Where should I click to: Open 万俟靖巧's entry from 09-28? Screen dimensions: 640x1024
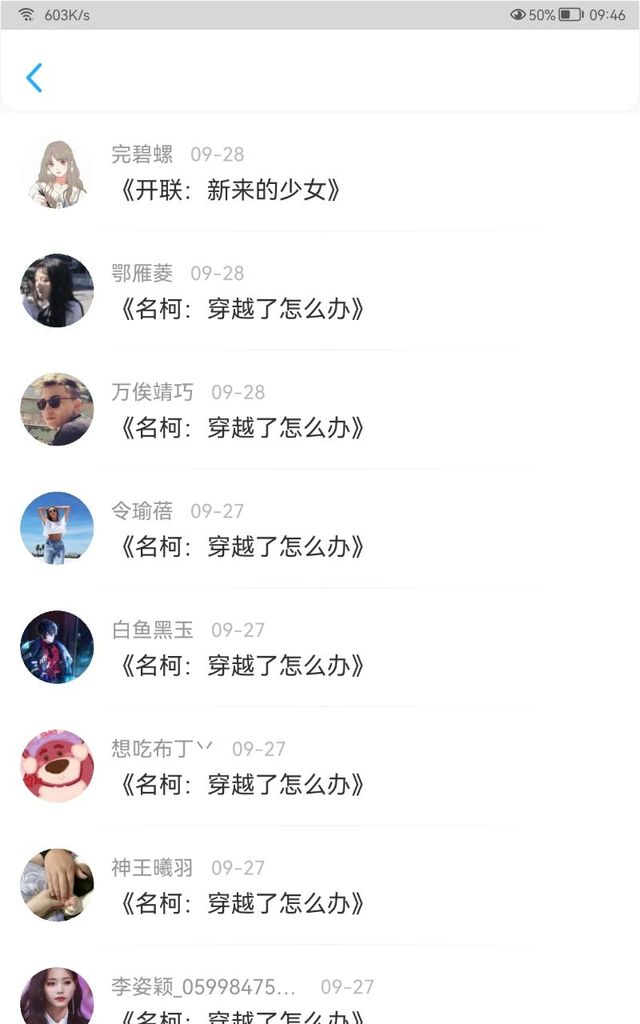pyautogui.click(x=320, y=409)
